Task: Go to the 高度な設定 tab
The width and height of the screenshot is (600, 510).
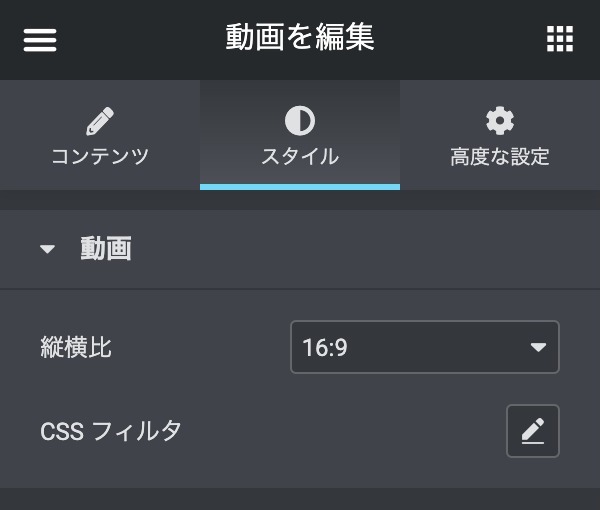Action: (x=499, y=137)
